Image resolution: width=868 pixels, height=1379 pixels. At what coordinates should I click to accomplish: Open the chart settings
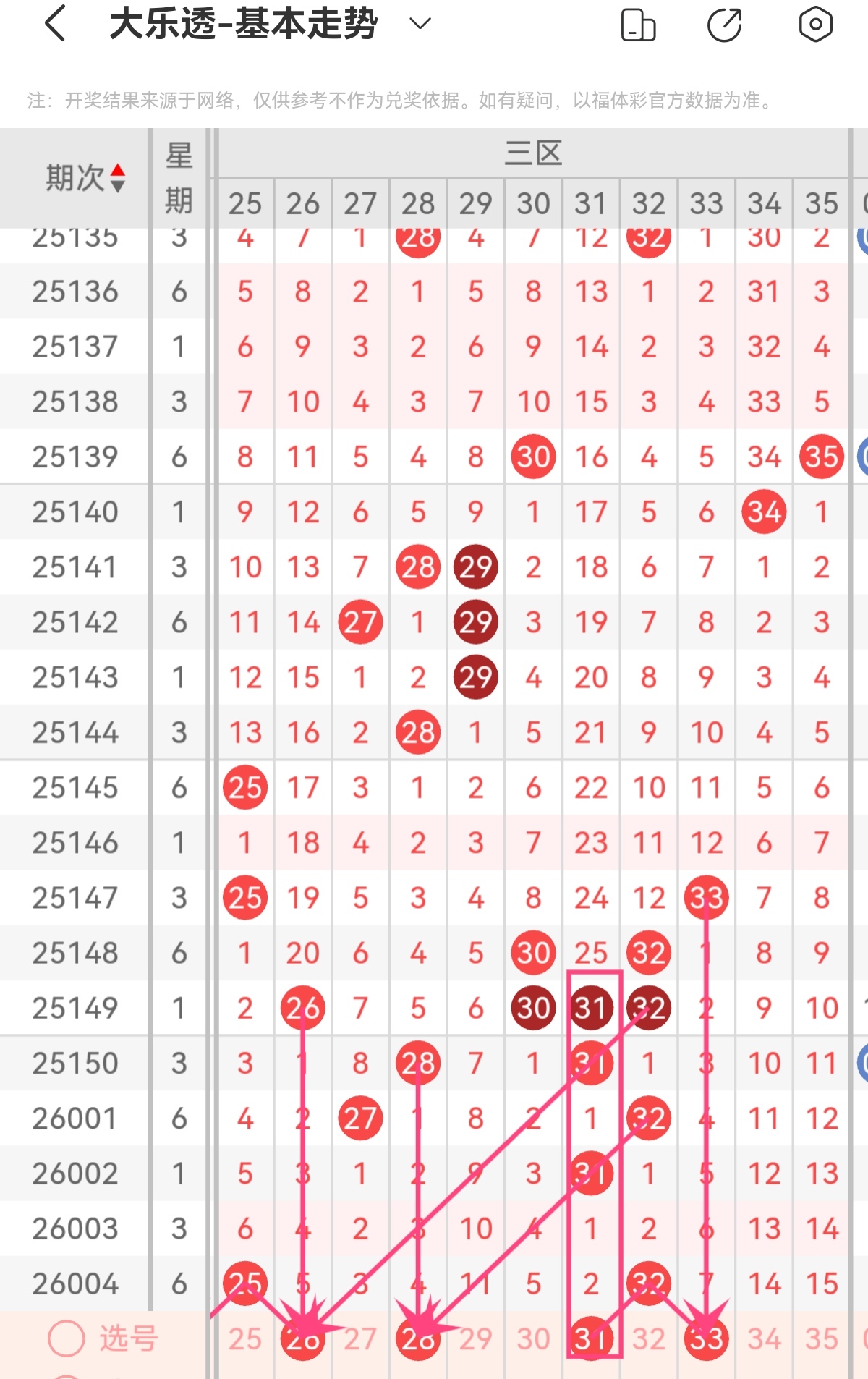pyautogui.click(x=815, y=25)
